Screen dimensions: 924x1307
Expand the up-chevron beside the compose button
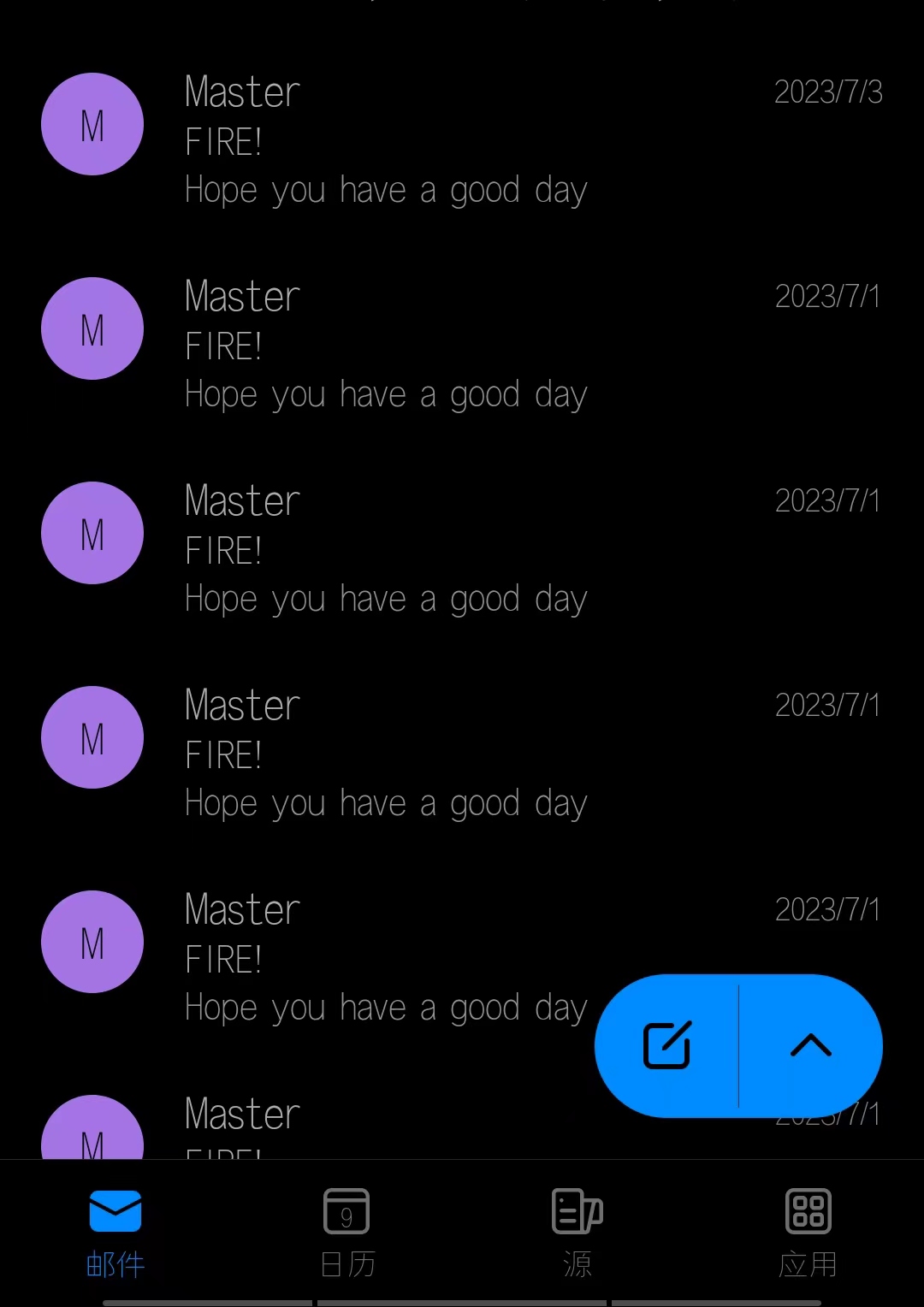pos(810,1045)
